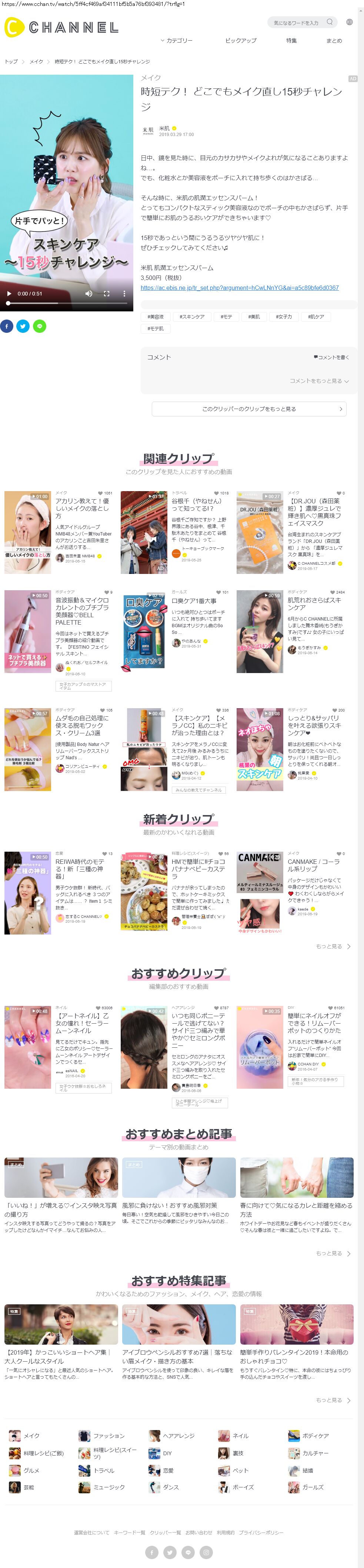Share this clip on Twitter
The image size is (364, 1568).
click(23, 326)
